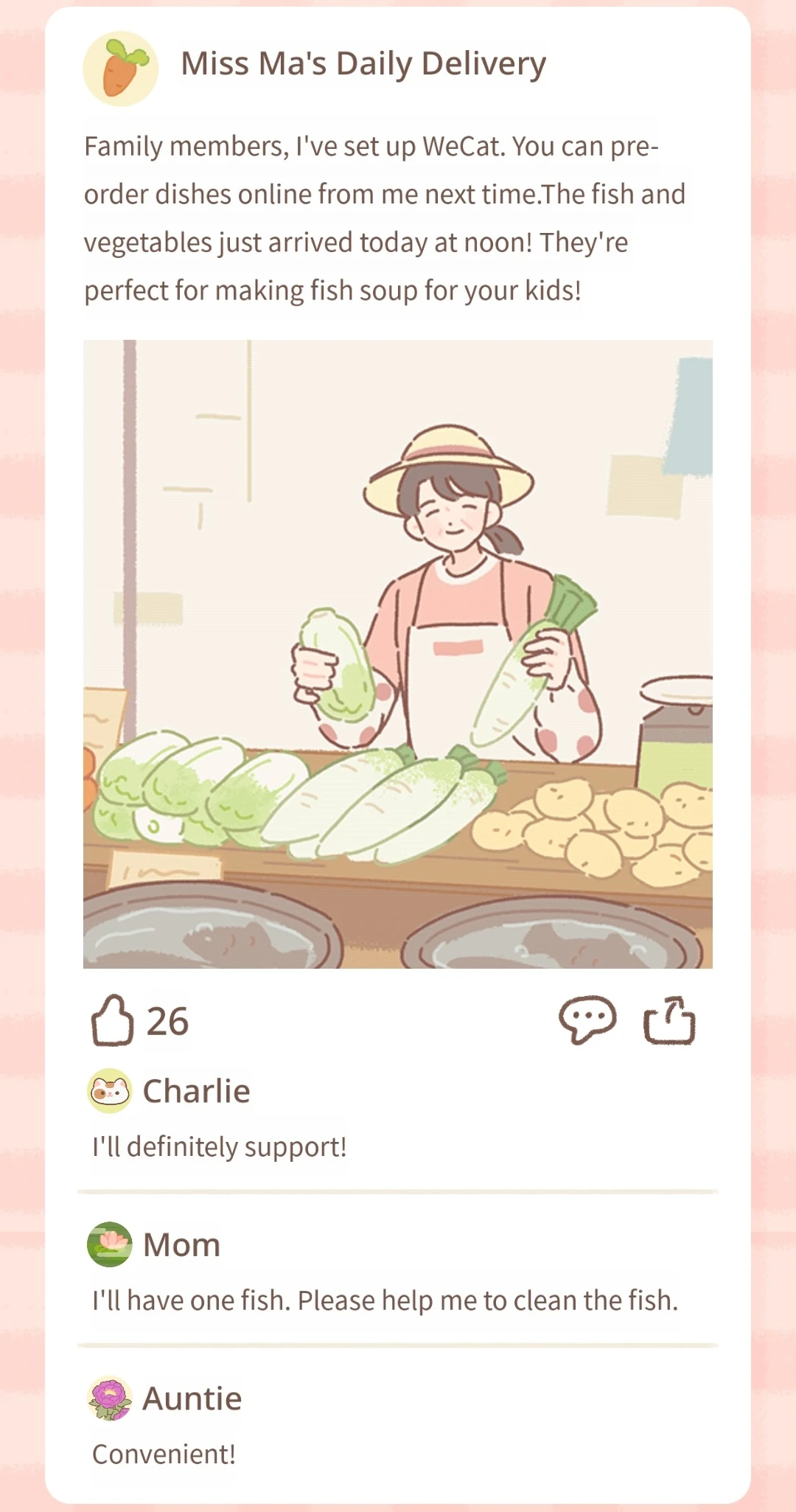The height and width of the screenshot is (1512, 796).
Task: Open Mom's lotus avatar
Action: (110, 1244)
